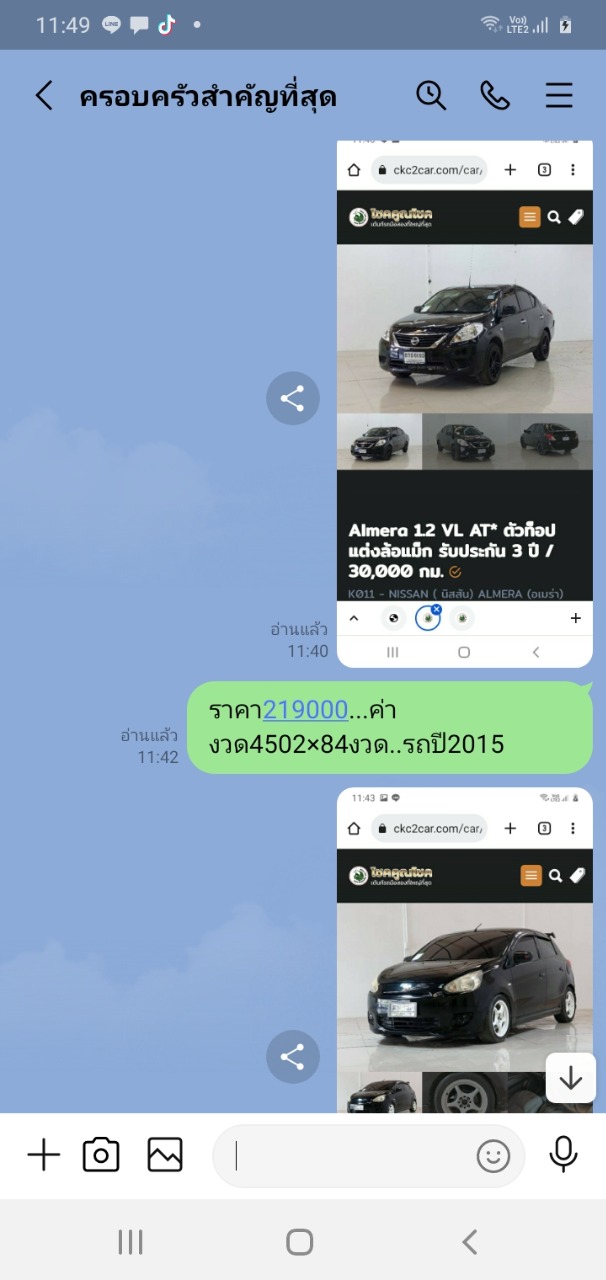Tap the 219000 price link

305,710
